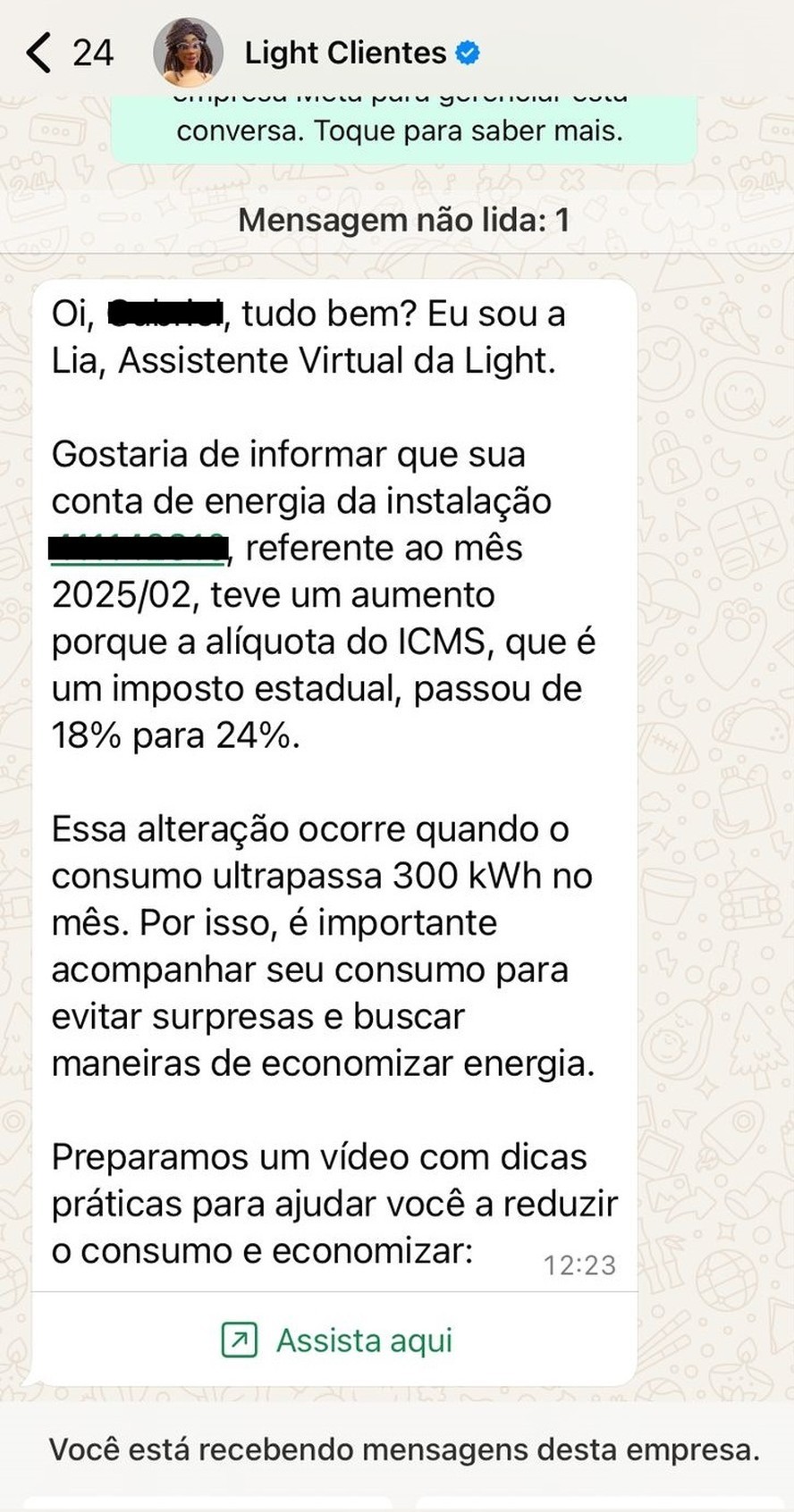Open the Assista aqui video link

click(336, 1340)
